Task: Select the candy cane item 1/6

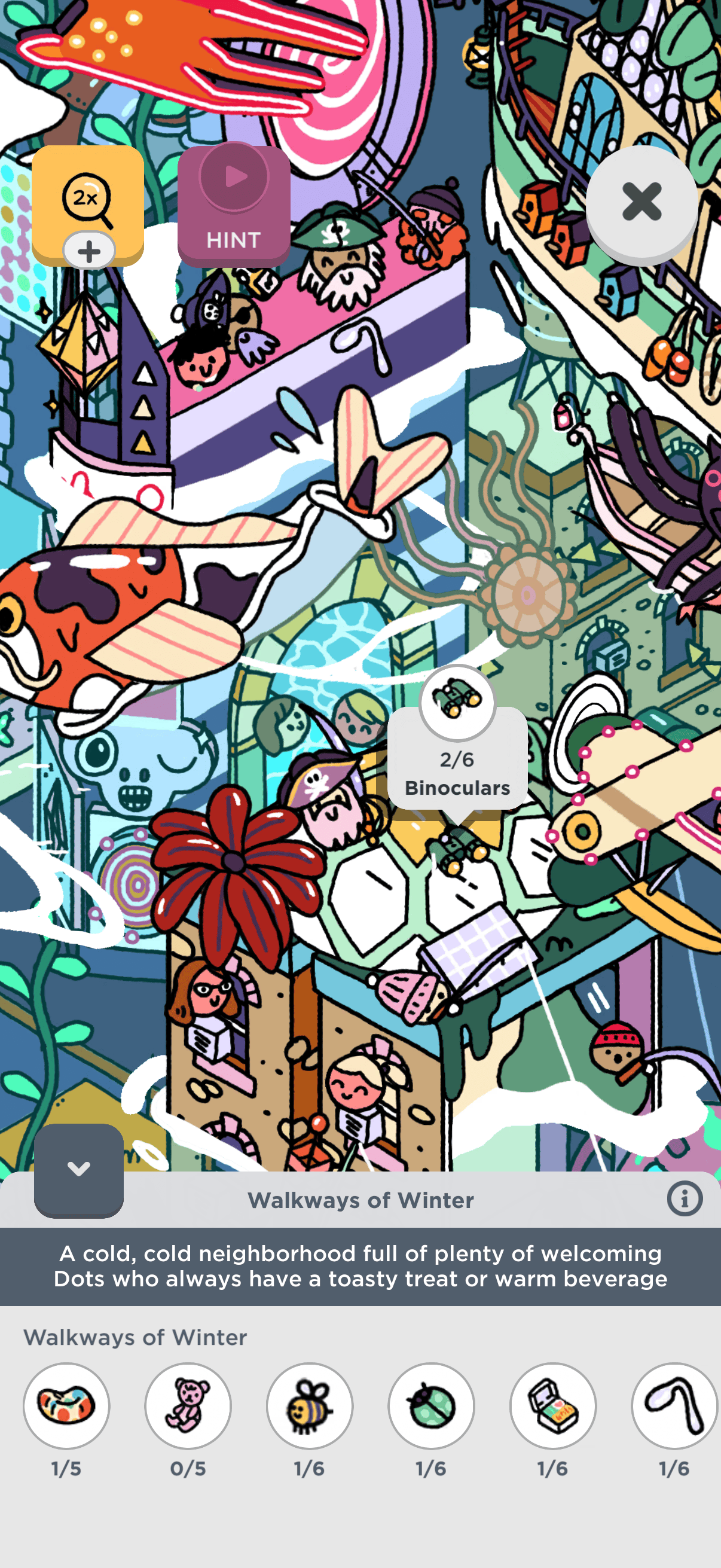Action: click(674, 1405)
